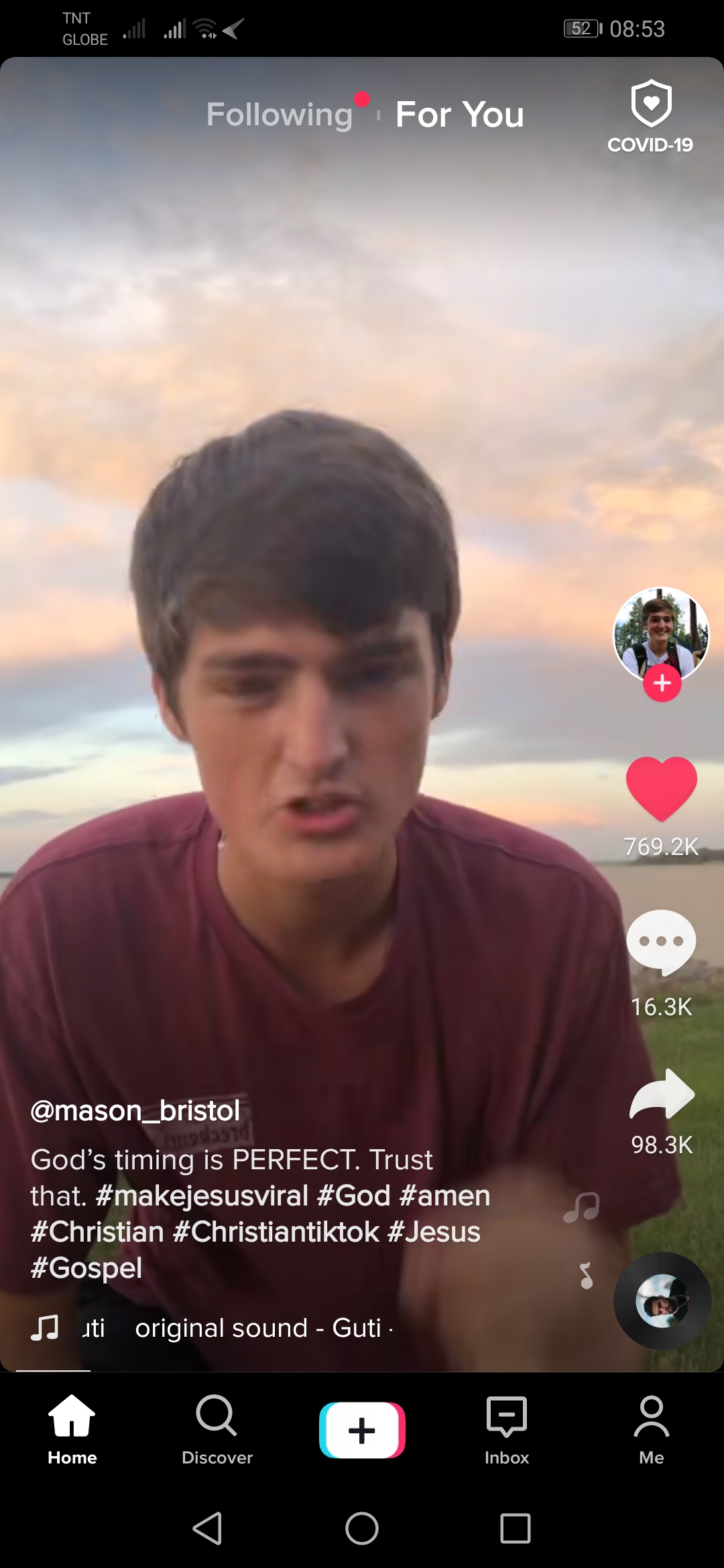Screen dimensions: 724x1568
Task: Follow mason_bristol with the plus badge
Action: [x=662, y=683]
